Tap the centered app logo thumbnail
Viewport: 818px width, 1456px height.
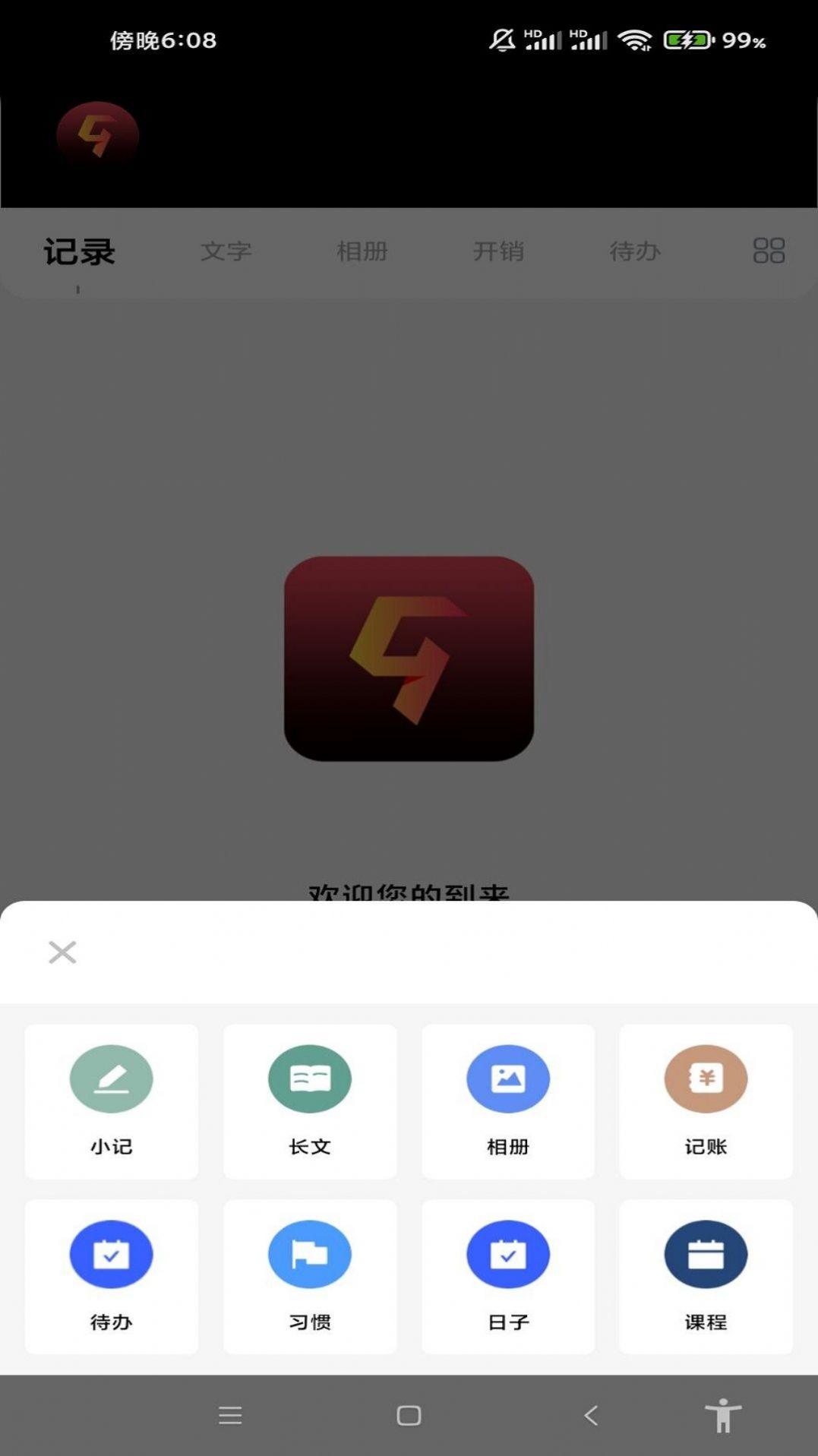[x=409, y=659]
